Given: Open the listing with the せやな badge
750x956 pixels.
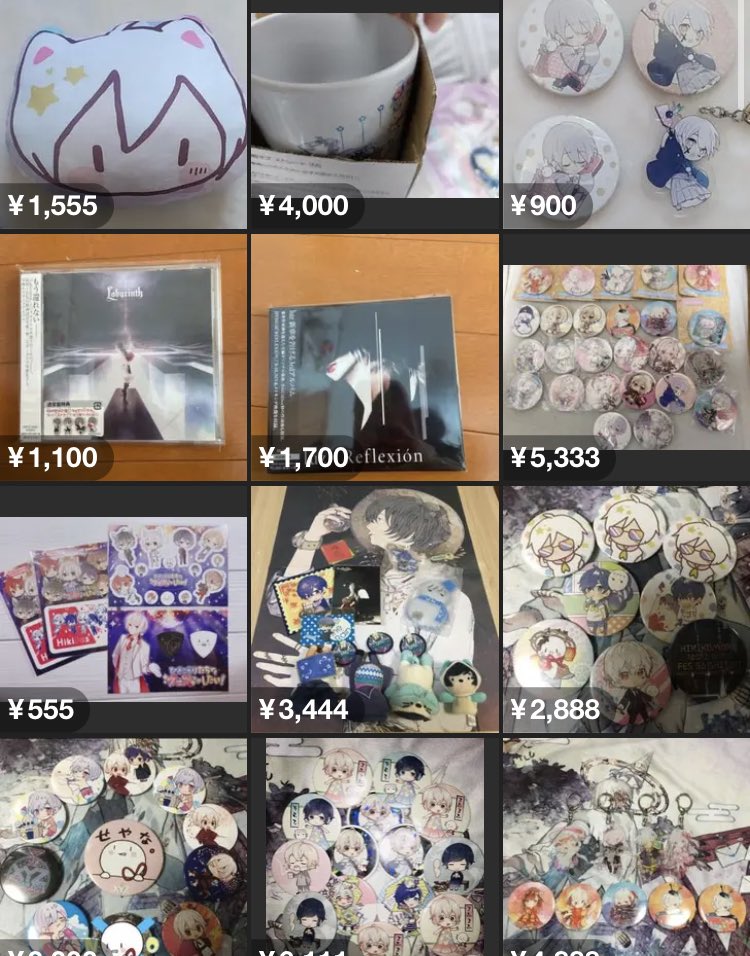Looking at the screenshot, I should coord(123,848).
